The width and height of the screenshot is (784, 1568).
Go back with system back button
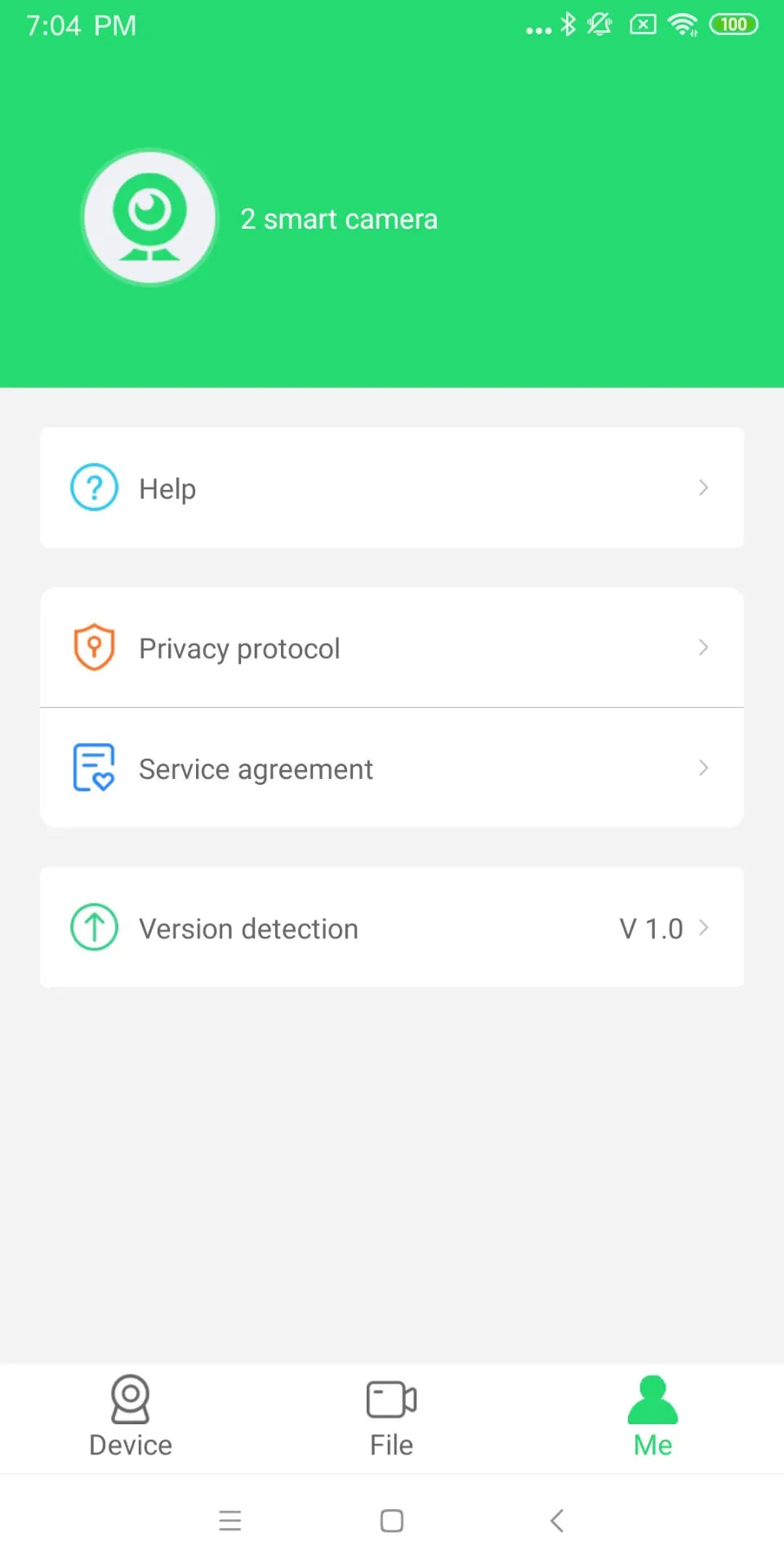557,1521
